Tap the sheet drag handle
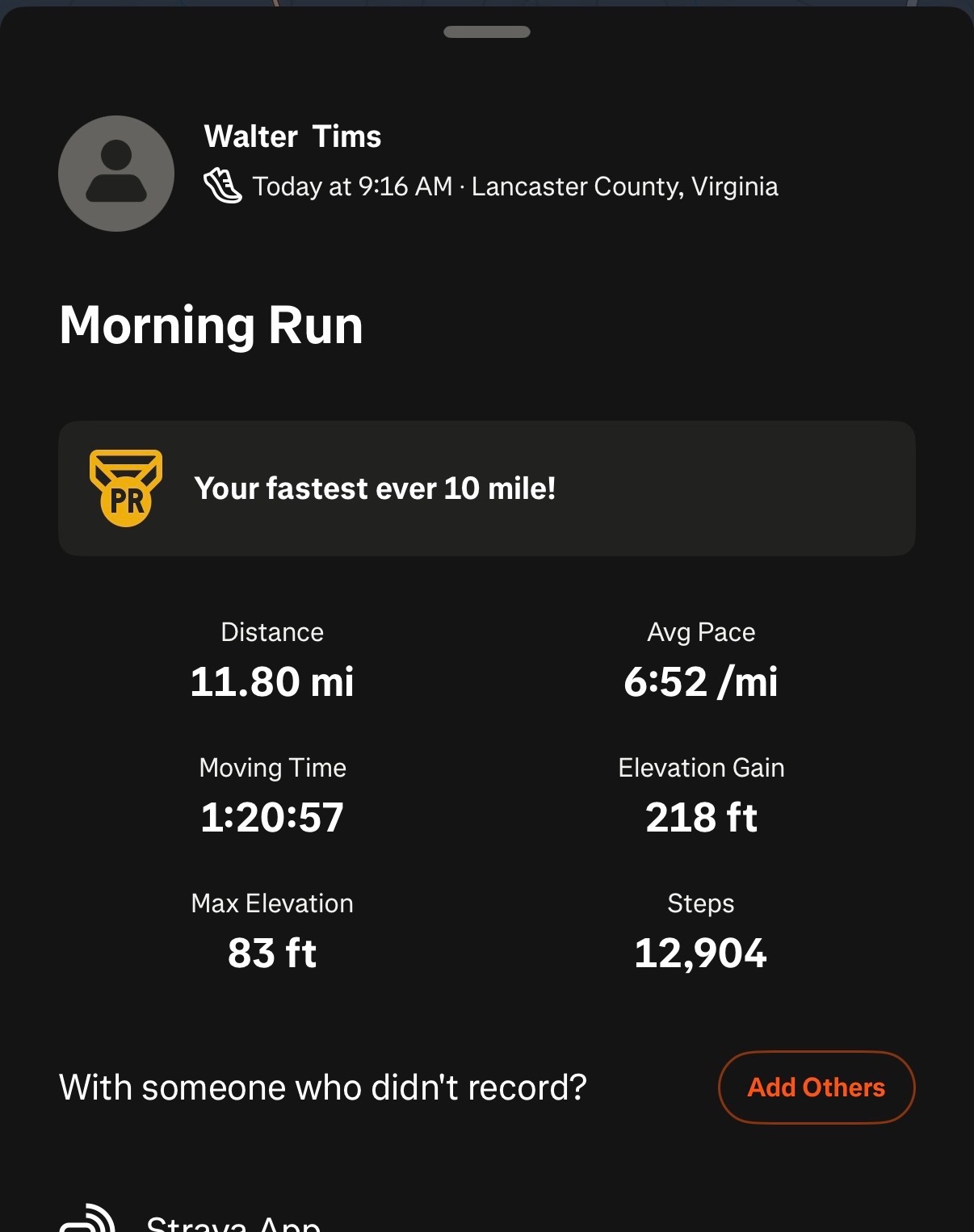974x1232 pixels. (x=487, y=32)
